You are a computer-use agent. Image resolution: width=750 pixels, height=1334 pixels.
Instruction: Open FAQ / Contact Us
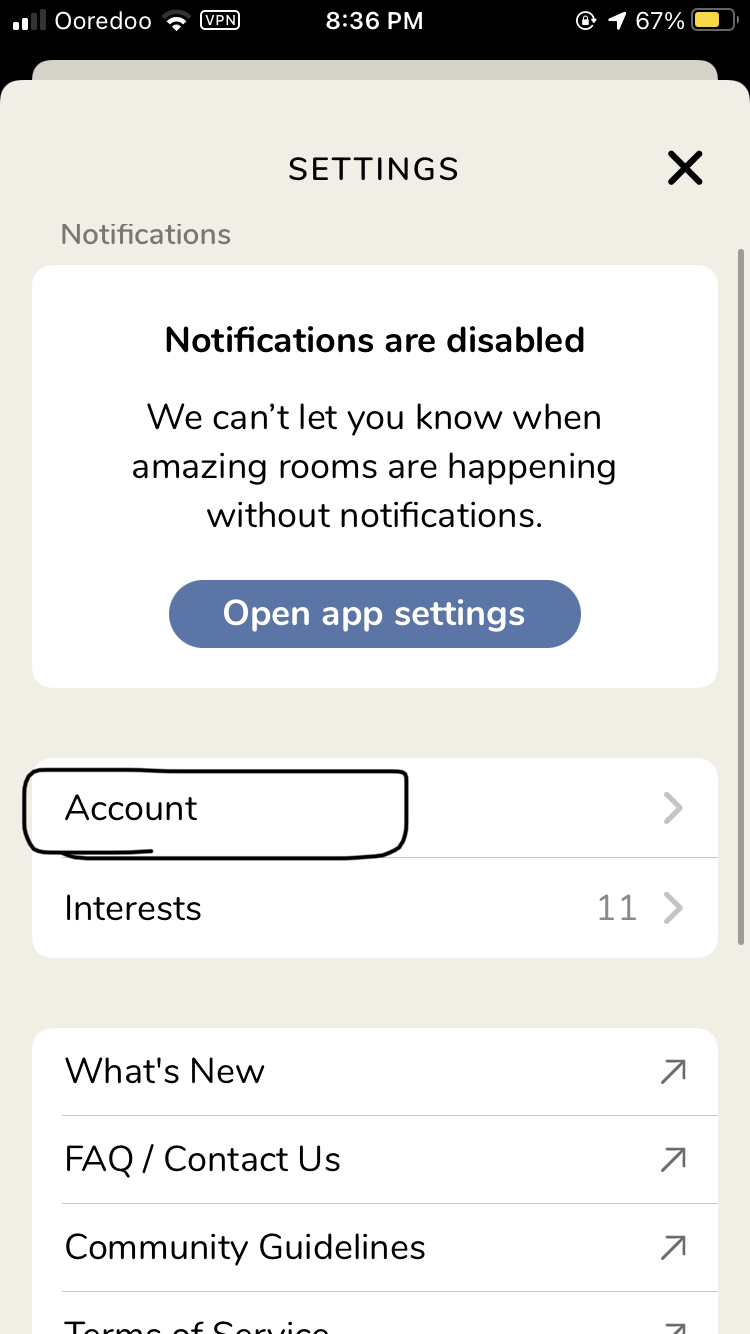point(375,1160)
